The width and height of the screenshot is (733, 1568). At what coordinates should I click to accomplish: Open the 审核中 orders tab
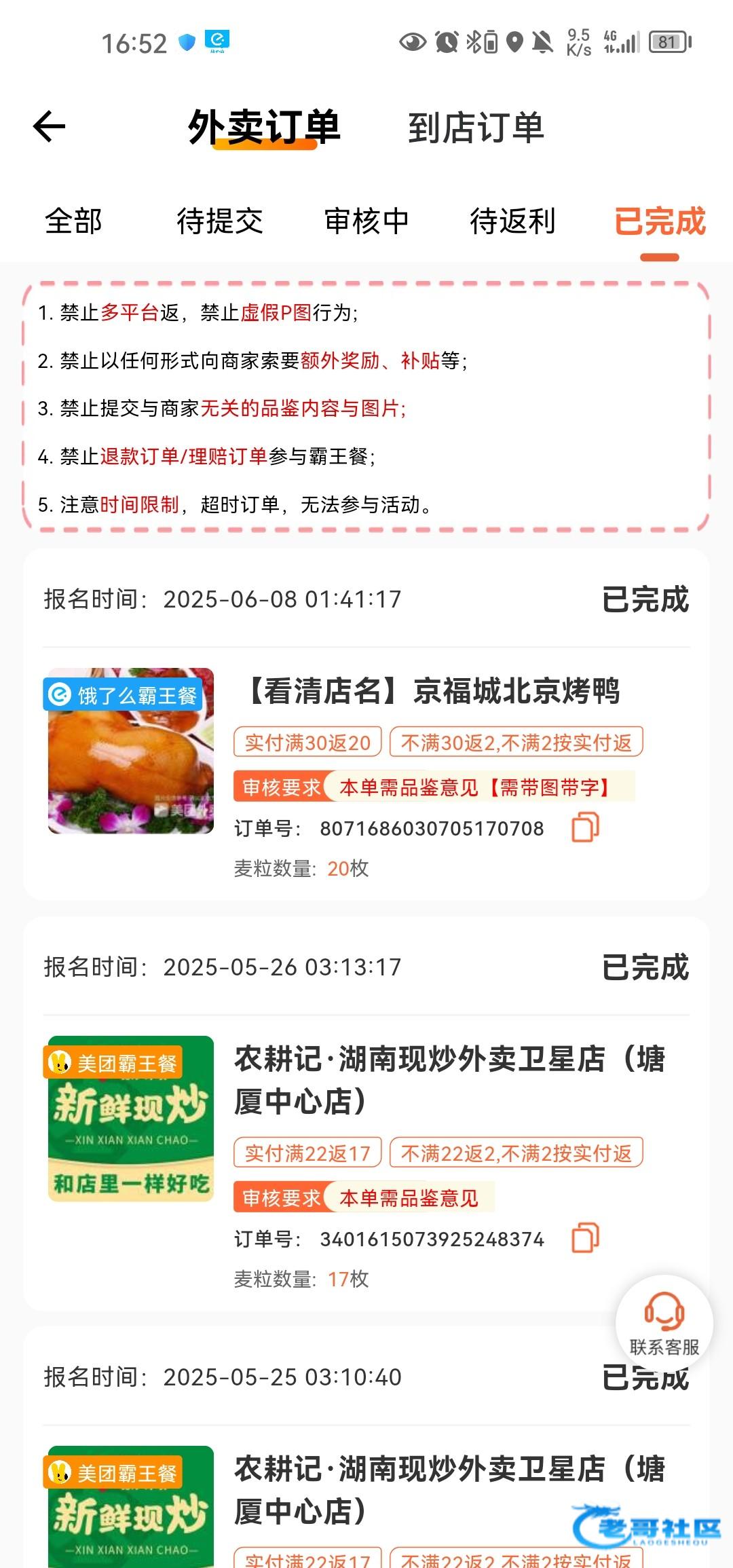tap(366, 221)
